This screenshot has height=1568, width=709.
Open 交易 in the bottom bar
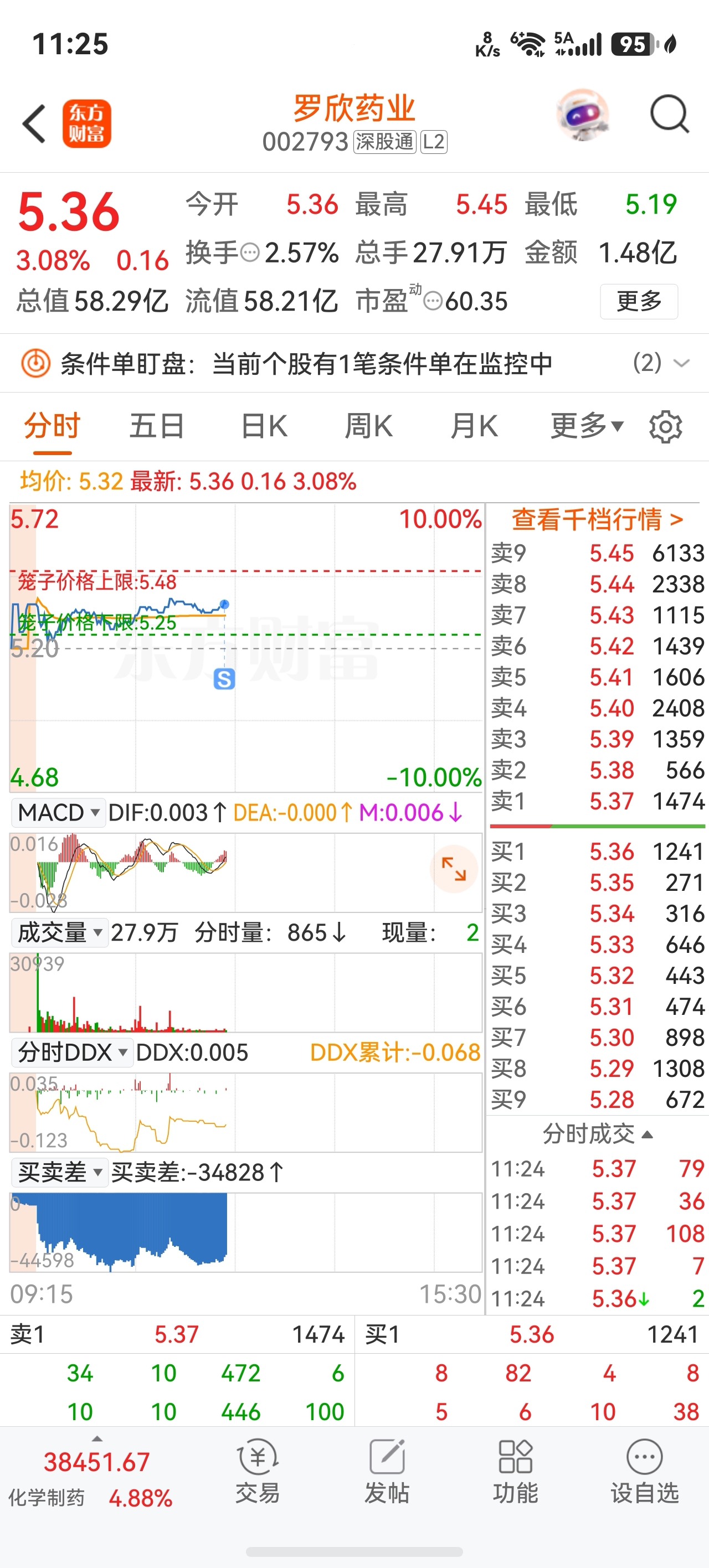coord(258,1471)
